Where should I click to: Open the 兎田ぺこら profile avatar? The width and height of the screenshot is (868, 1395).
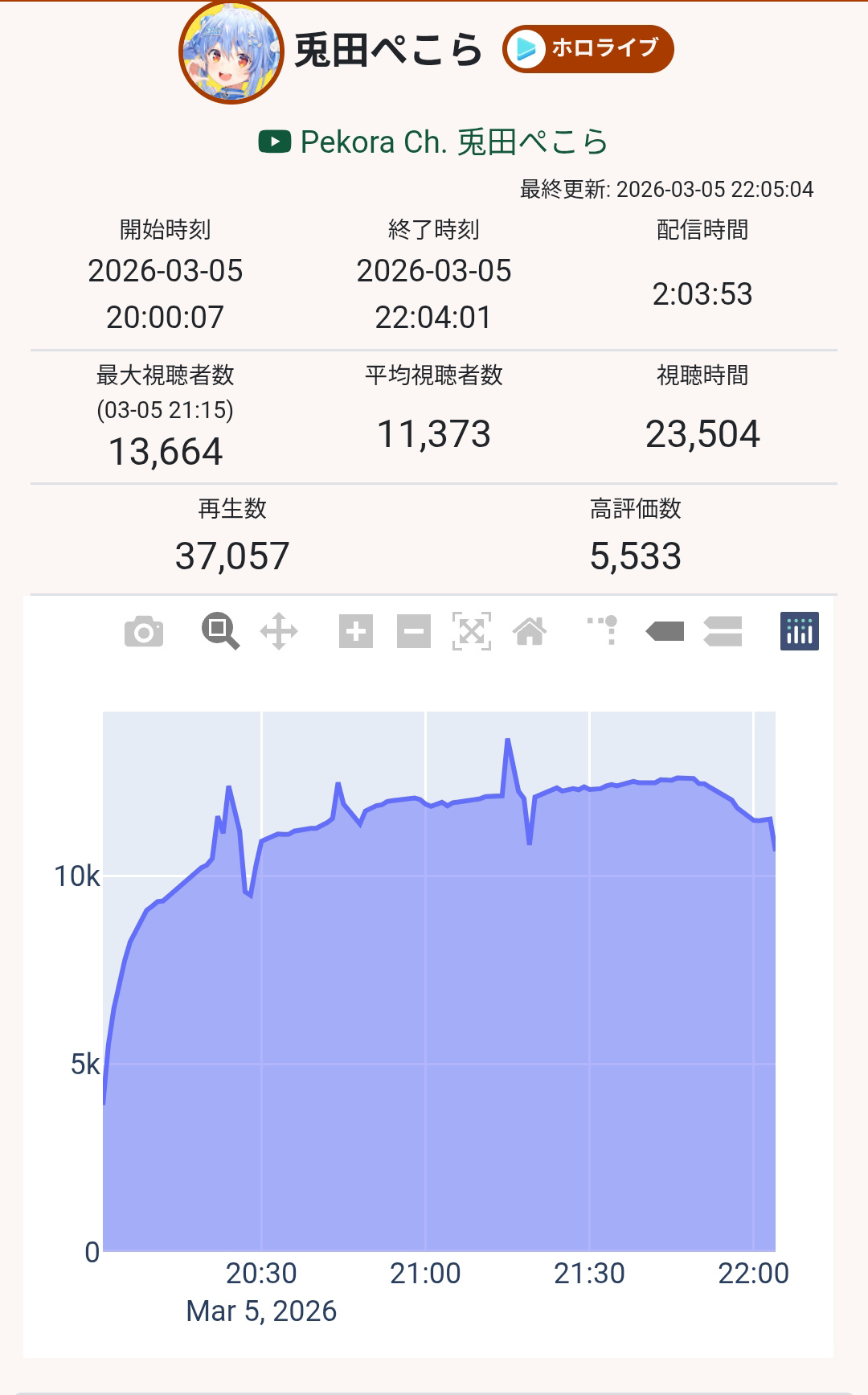click(231, 52)
